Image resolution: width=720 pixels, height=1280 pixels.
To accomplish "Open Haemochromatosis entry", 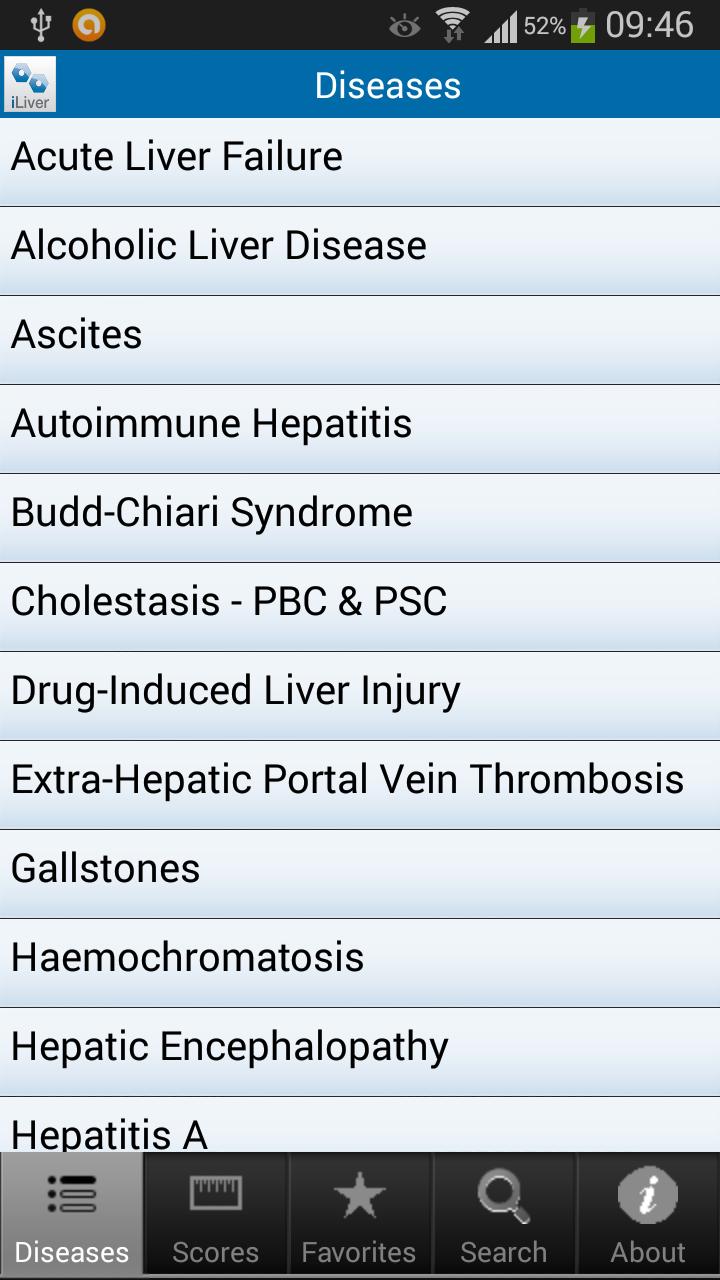I will point(360,959).
